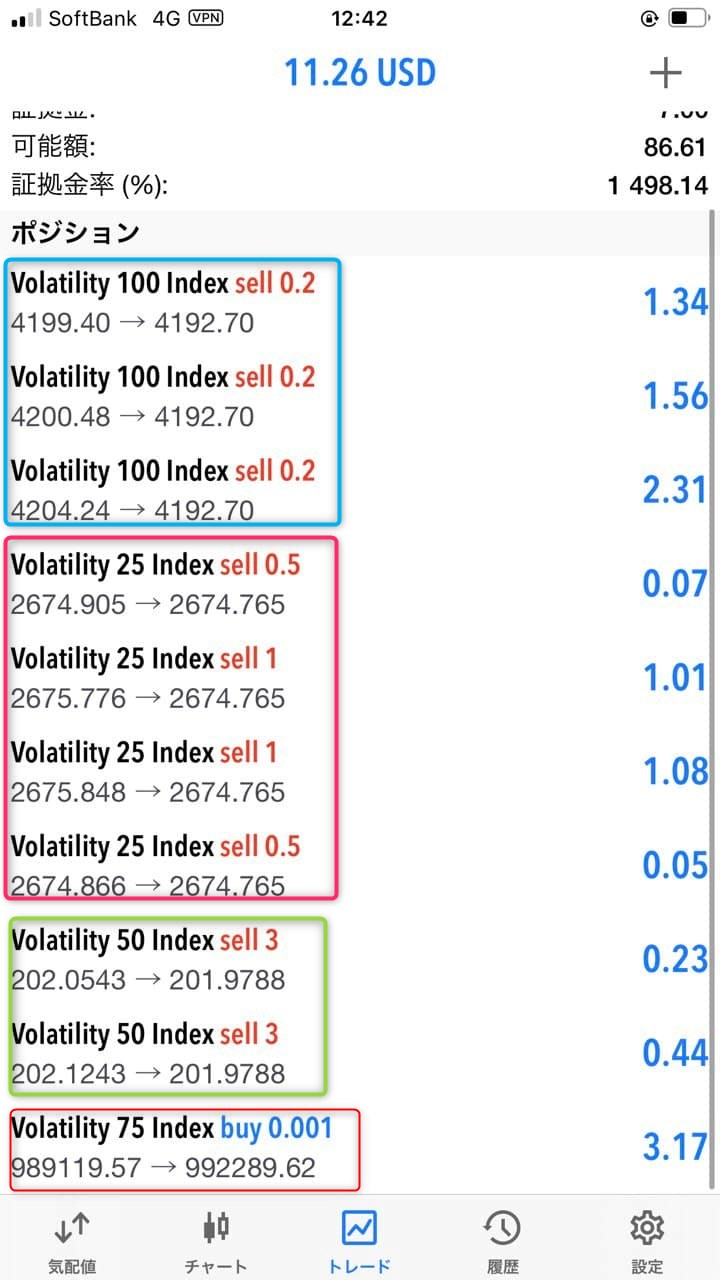Select the トレード trade tab
This screenshot has height=1280, width=720.
pyautogui.click(x=360, y=1240)
